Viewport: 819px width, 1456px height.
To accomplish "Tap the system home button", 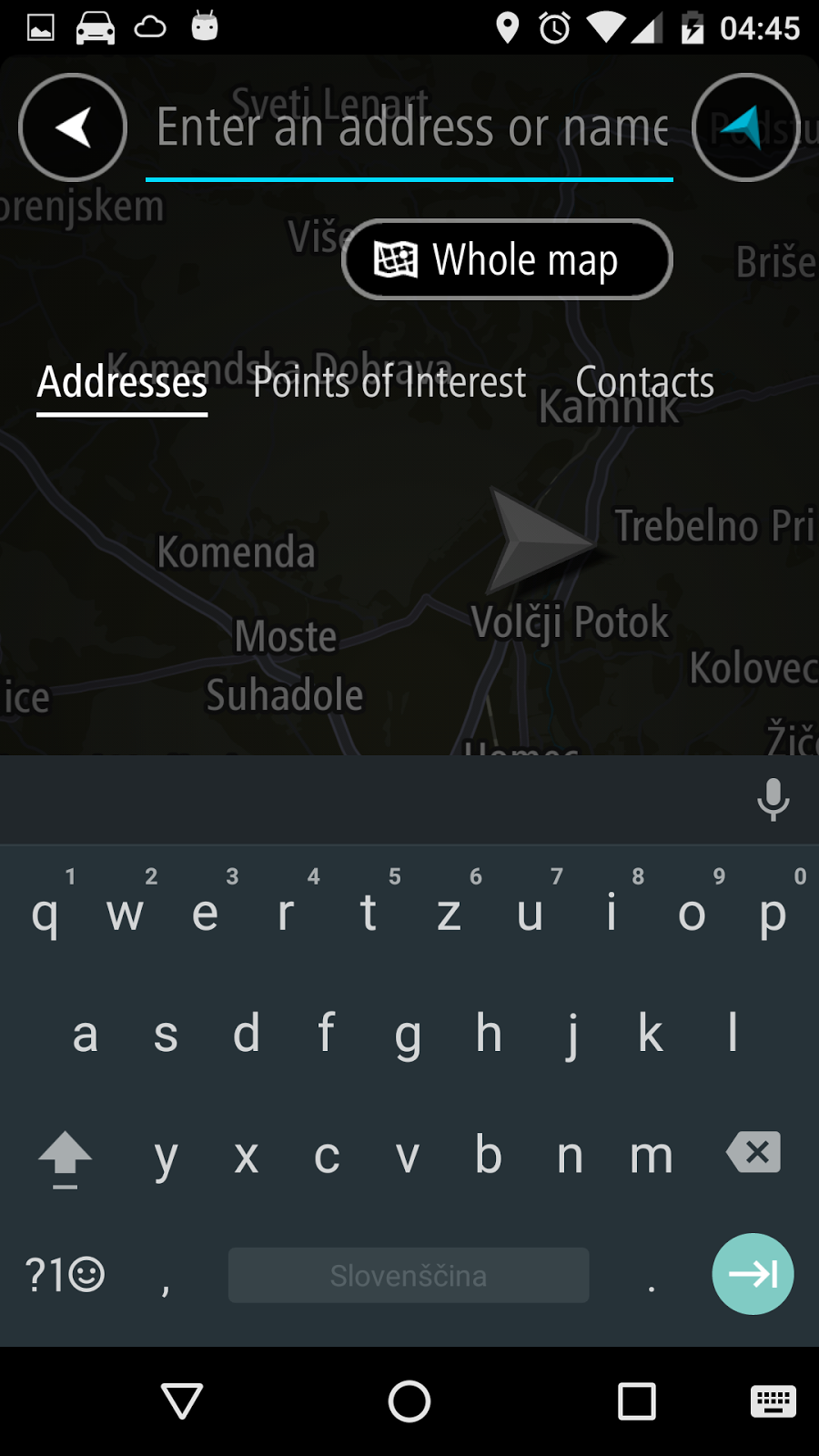I will click(x=409, y=1401).
